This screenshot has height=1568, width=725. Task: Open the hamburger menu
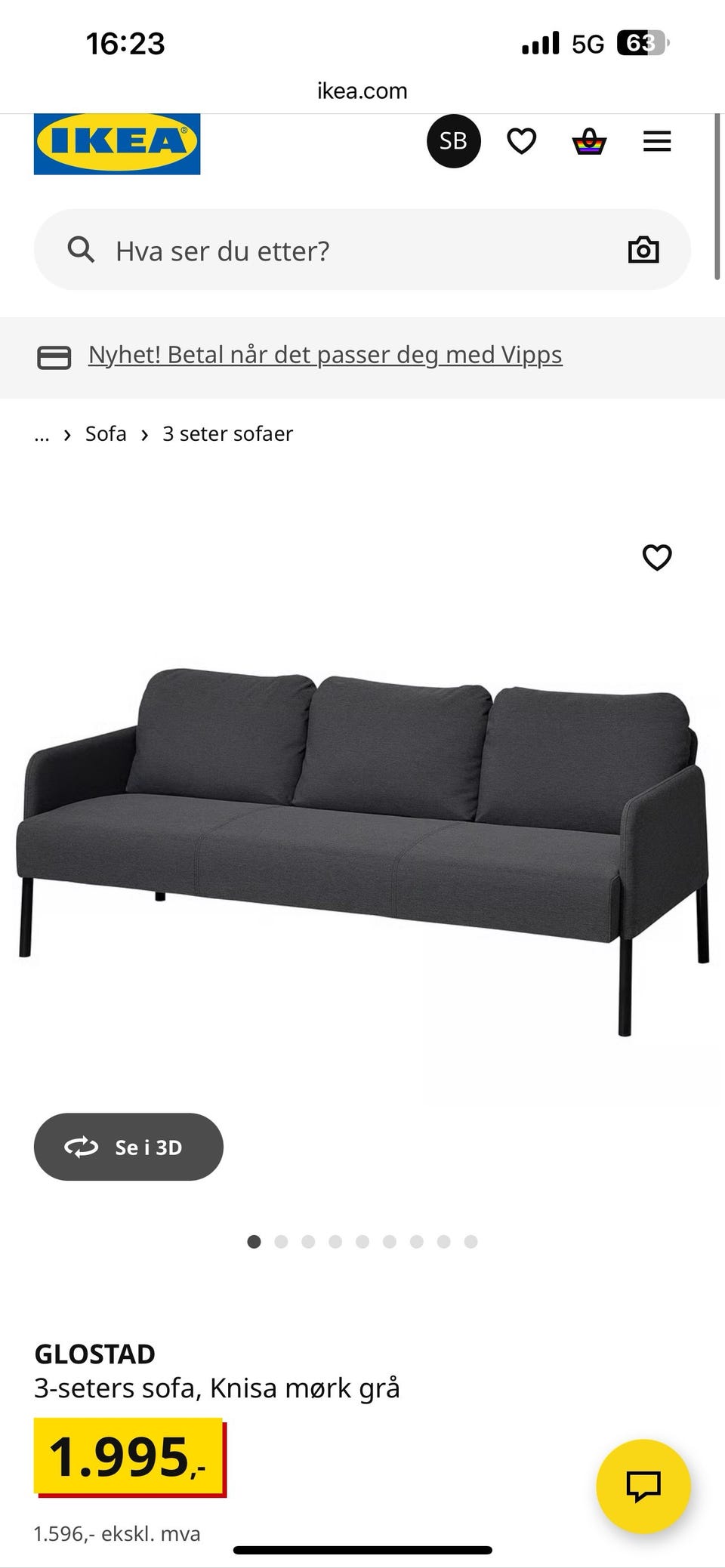(x=656, y=141)
